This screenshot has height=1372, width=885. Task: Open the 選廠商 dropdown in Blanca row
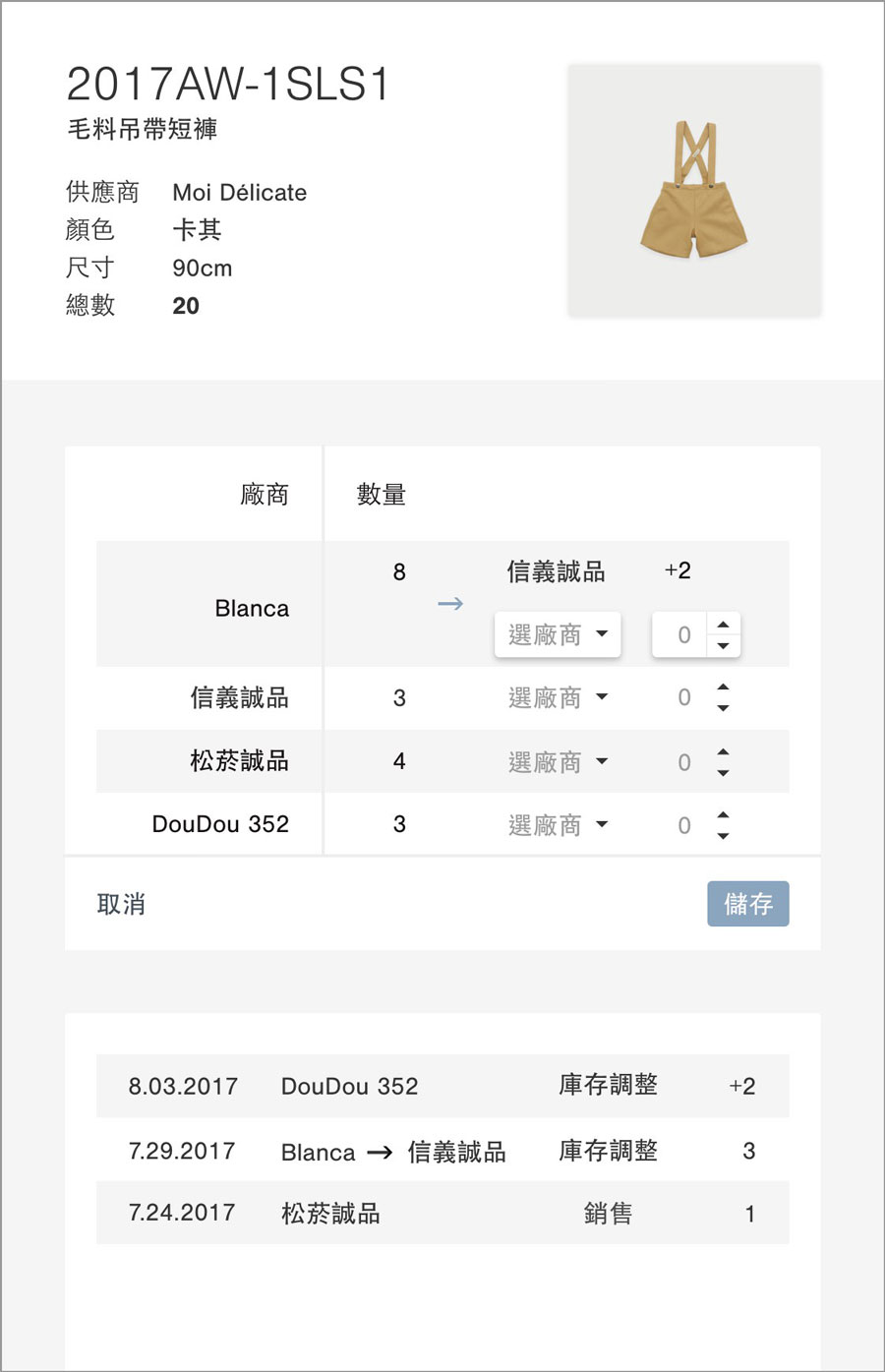558,634
